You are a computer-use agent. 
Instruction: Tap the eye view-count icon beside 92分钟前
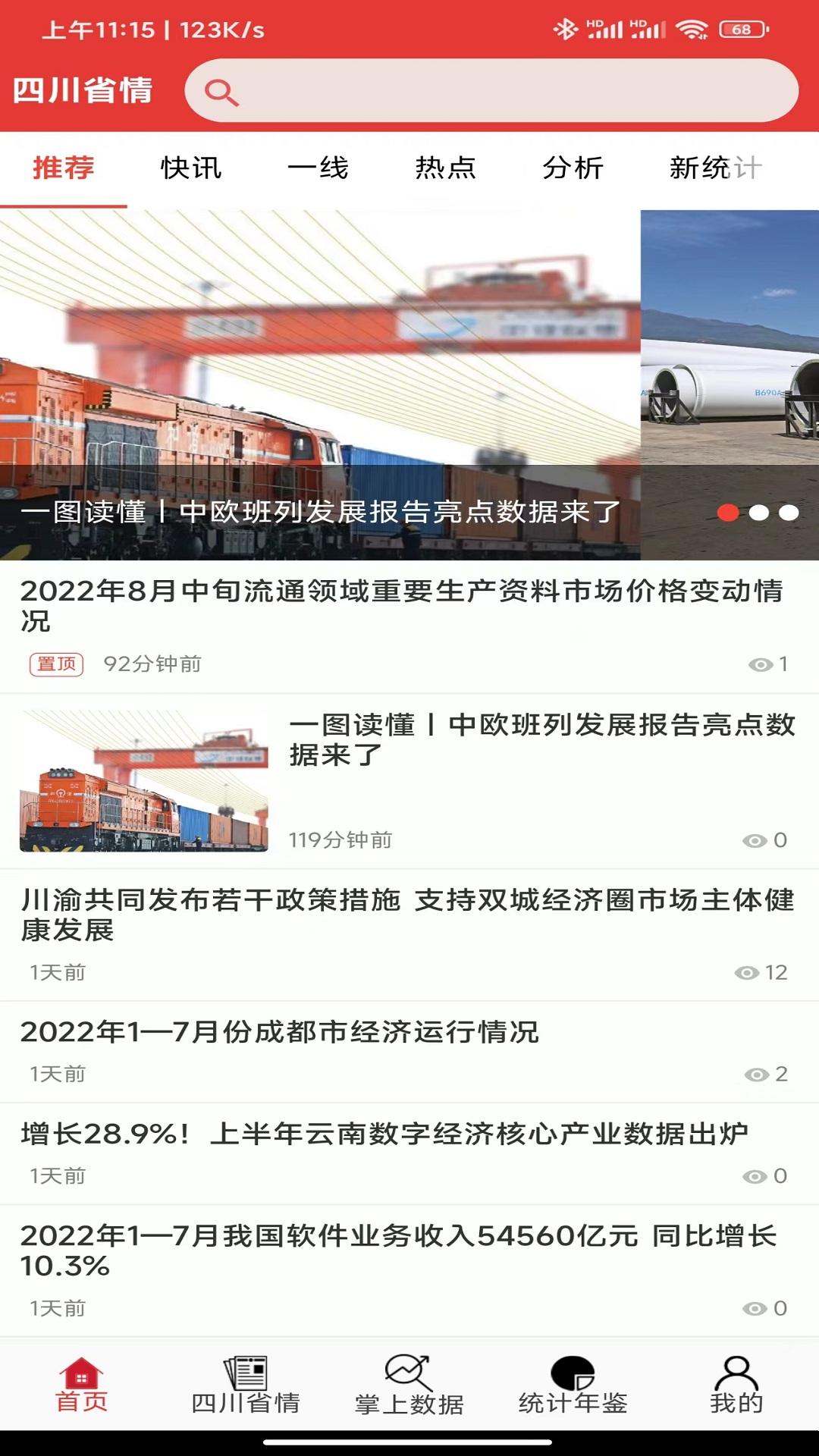[x=758, y=662]
